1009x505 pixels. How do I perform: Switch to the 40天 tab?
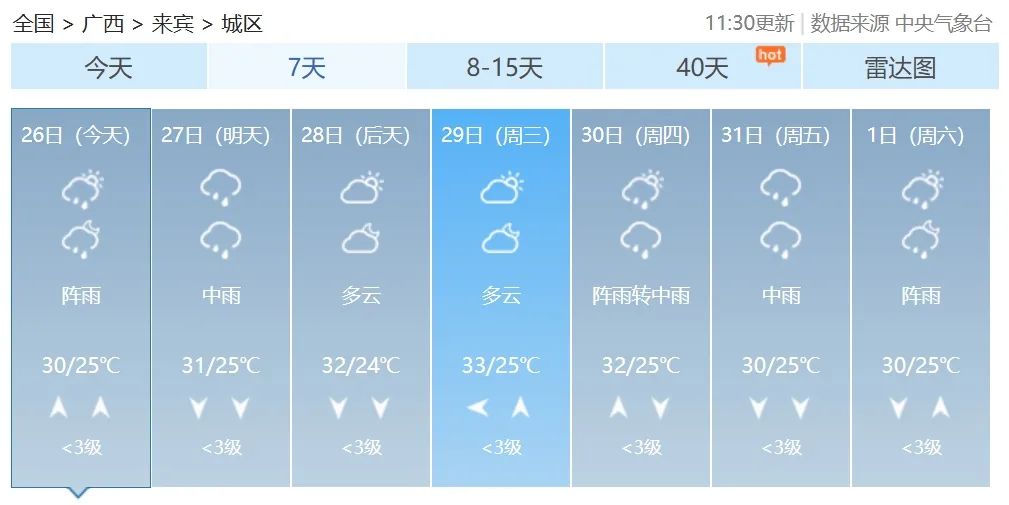click(703, 66)
